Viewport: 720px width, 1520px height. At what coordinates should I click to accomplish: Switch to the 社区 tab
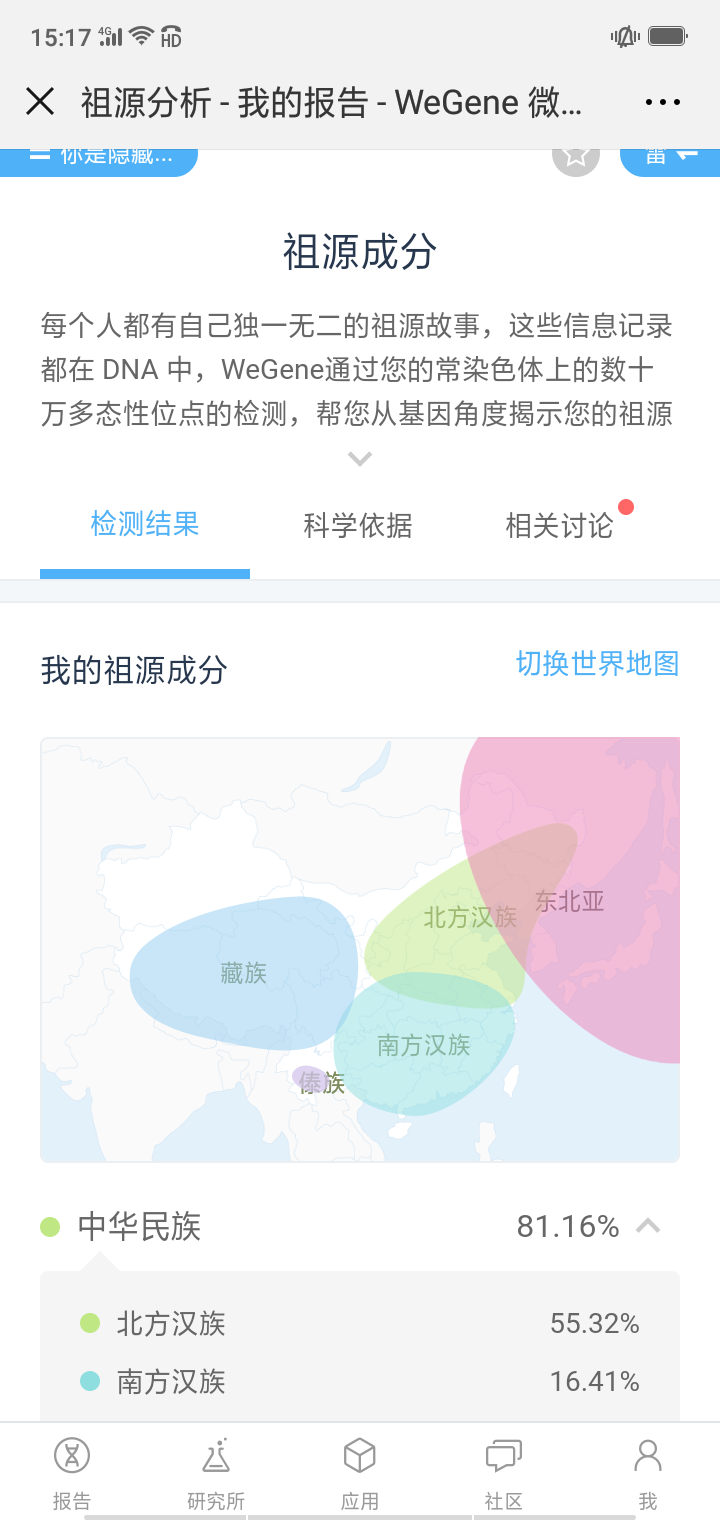click(x=504, y=1474)
